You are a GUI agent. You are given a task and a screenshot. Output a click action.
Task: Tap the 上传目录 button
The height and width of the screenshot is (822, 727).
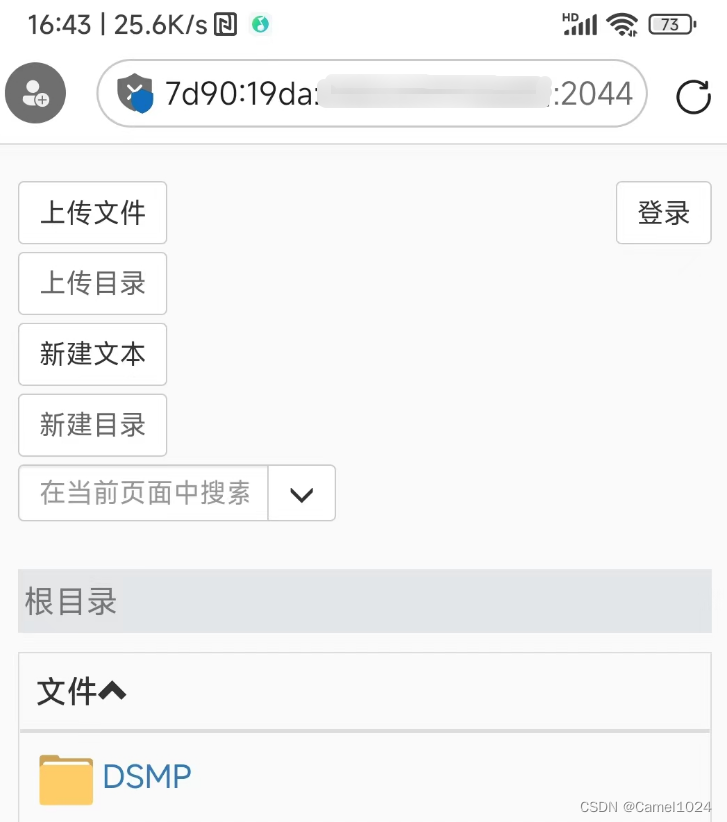click(x=93, y=284)
